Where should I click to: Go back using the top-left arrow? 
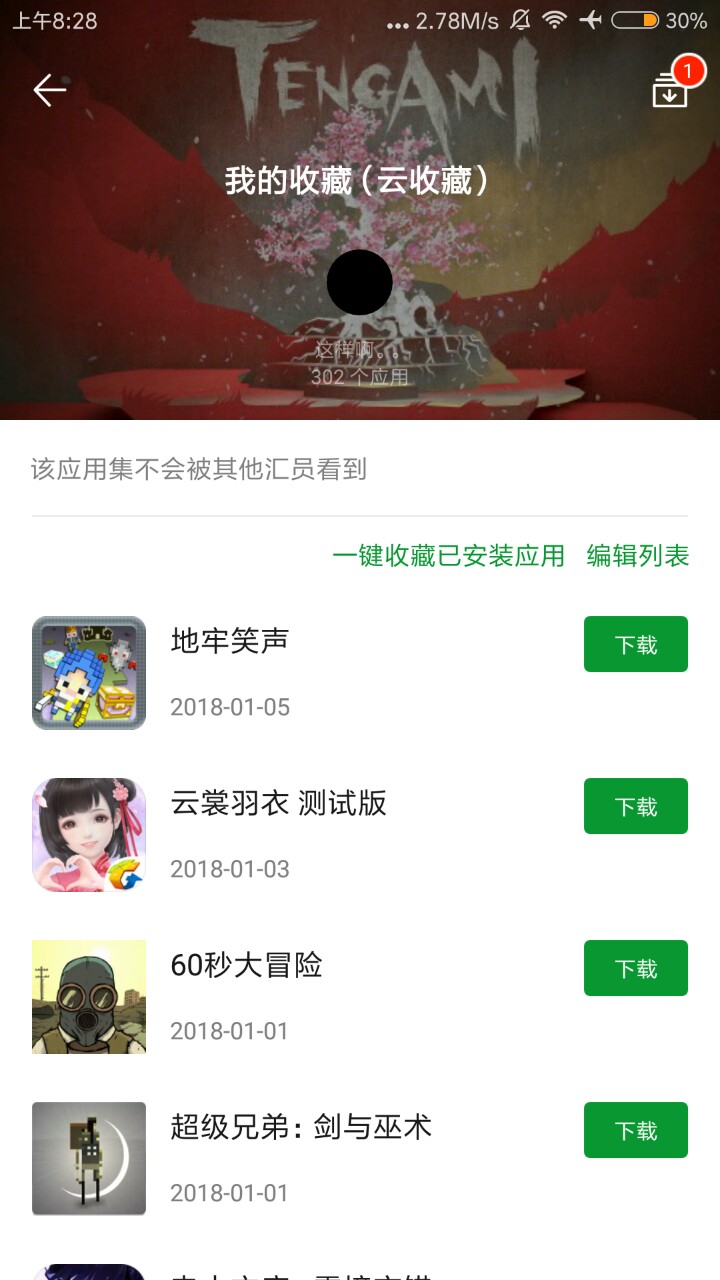tap(49, 90)
